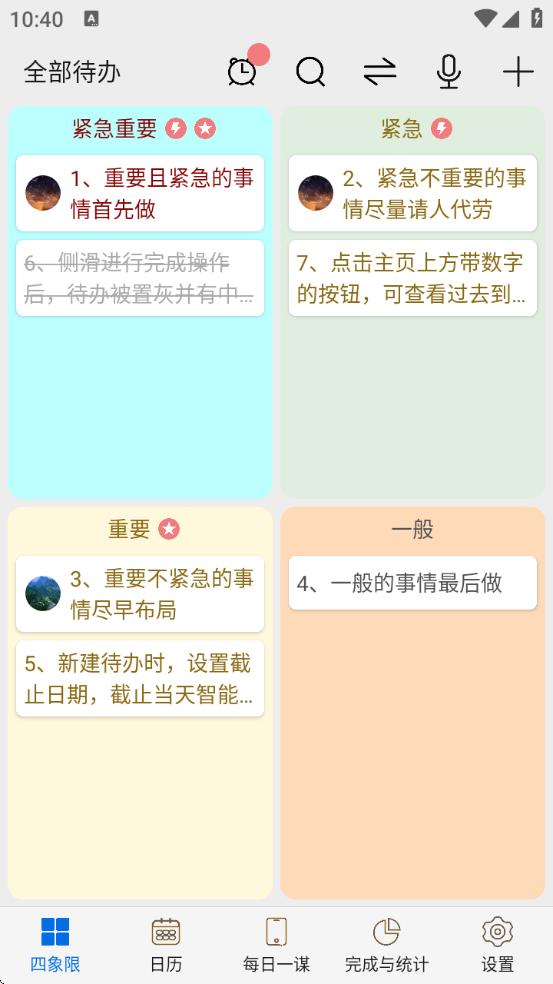Open task 5、新建待办时，设置截止日期
This screenshot has height=984, width=553.
click(x=140, y=678)
